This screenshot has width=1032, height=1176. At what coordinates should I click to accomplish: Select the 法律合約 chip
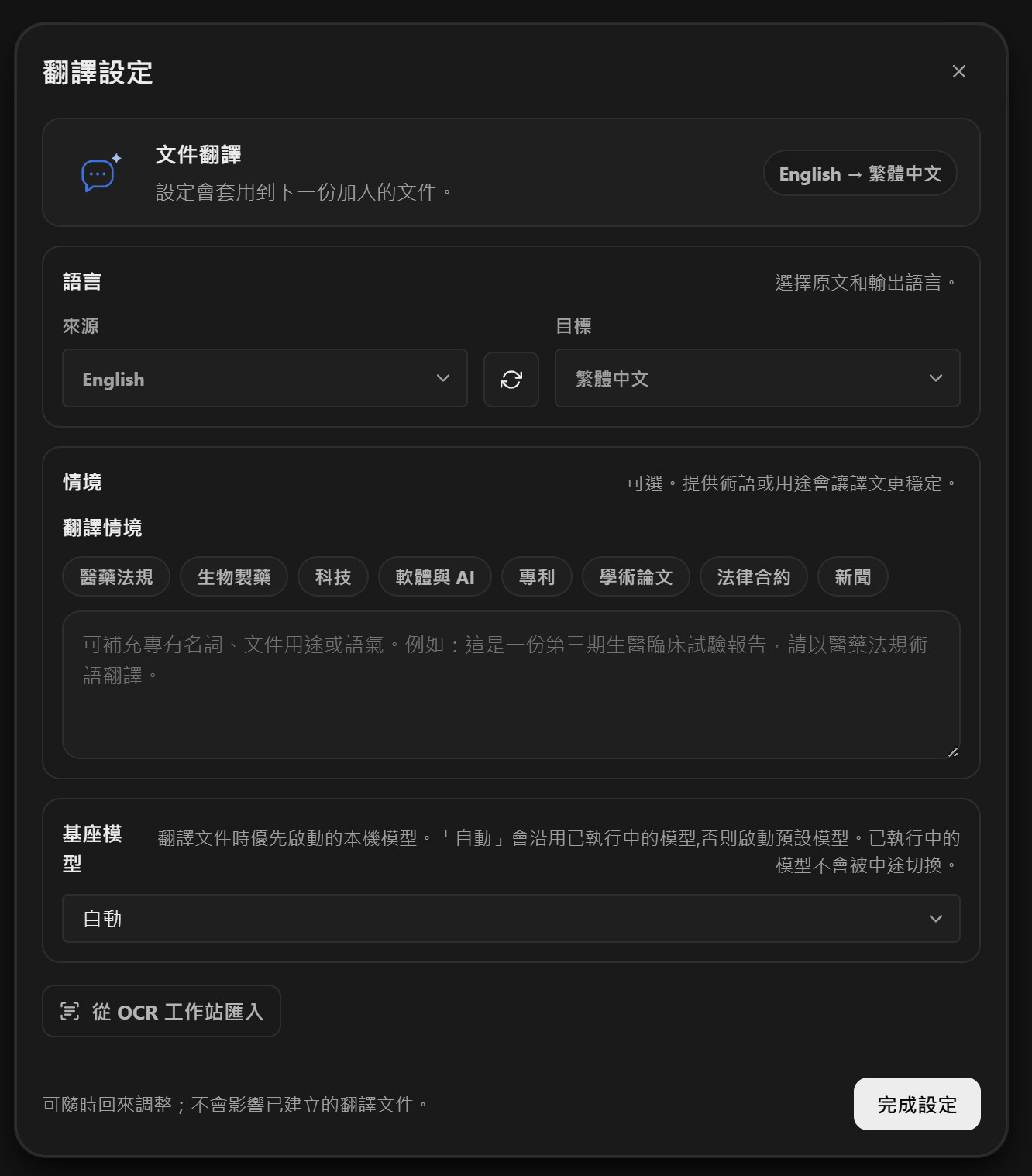click(x=754, y=576)
